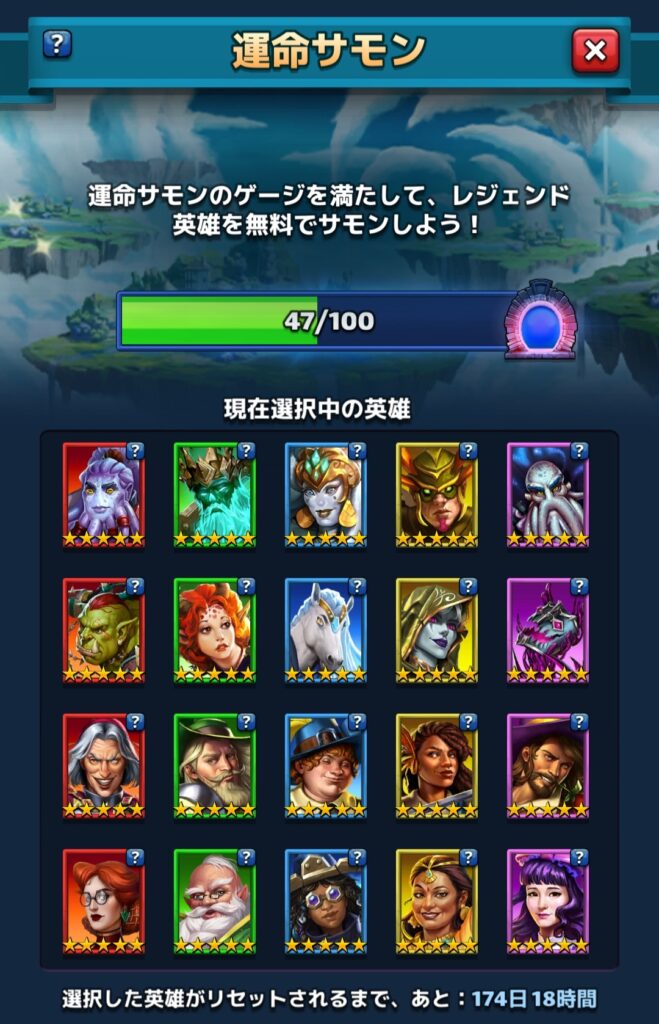The width and height of the screenshot is (659, 1024).
Task: Select the white unicorn blue hero
Action: pyautogui.click(x=326, y=630)
